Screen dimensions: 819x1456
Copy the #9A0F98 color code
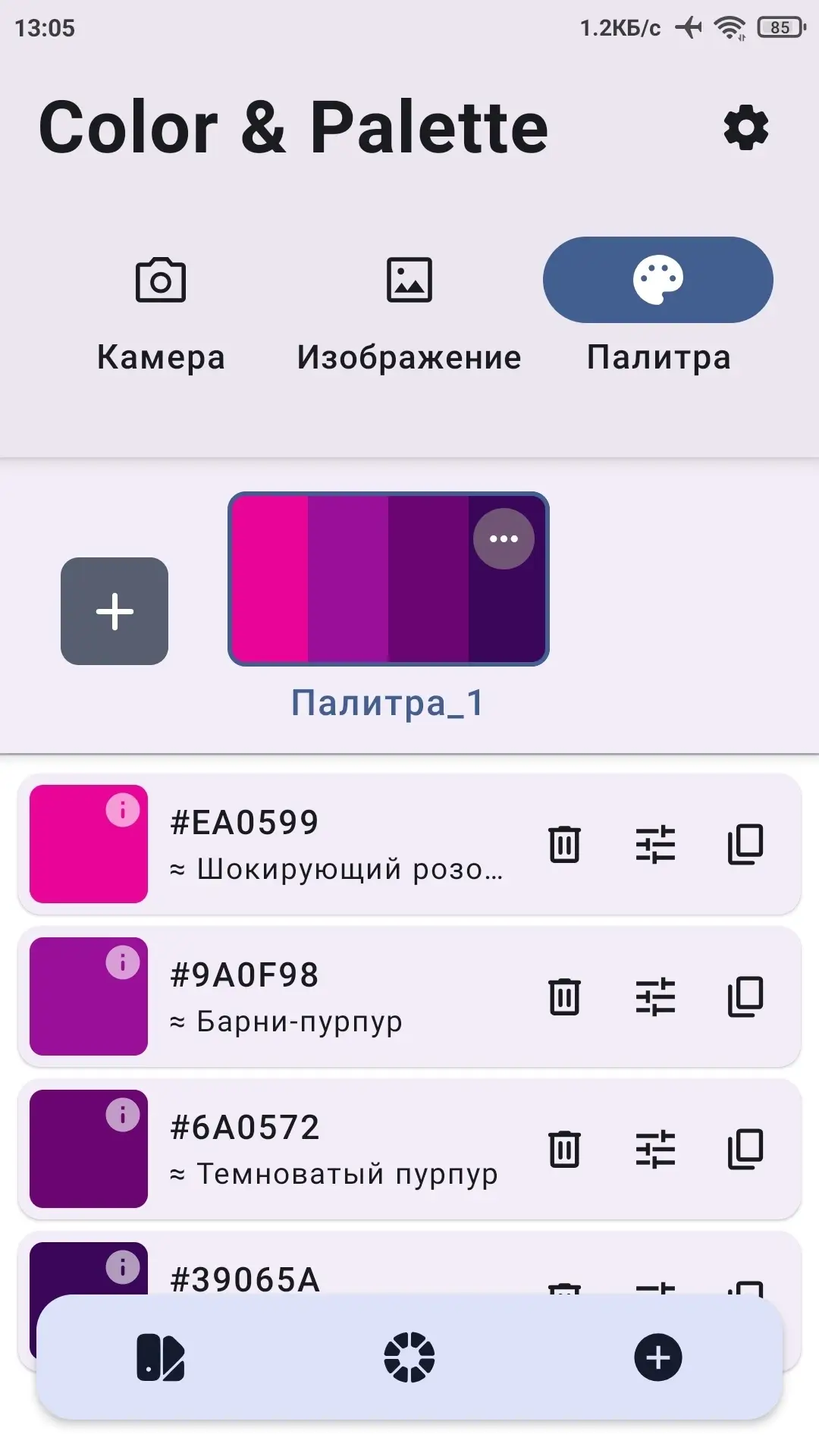(745, 996)
